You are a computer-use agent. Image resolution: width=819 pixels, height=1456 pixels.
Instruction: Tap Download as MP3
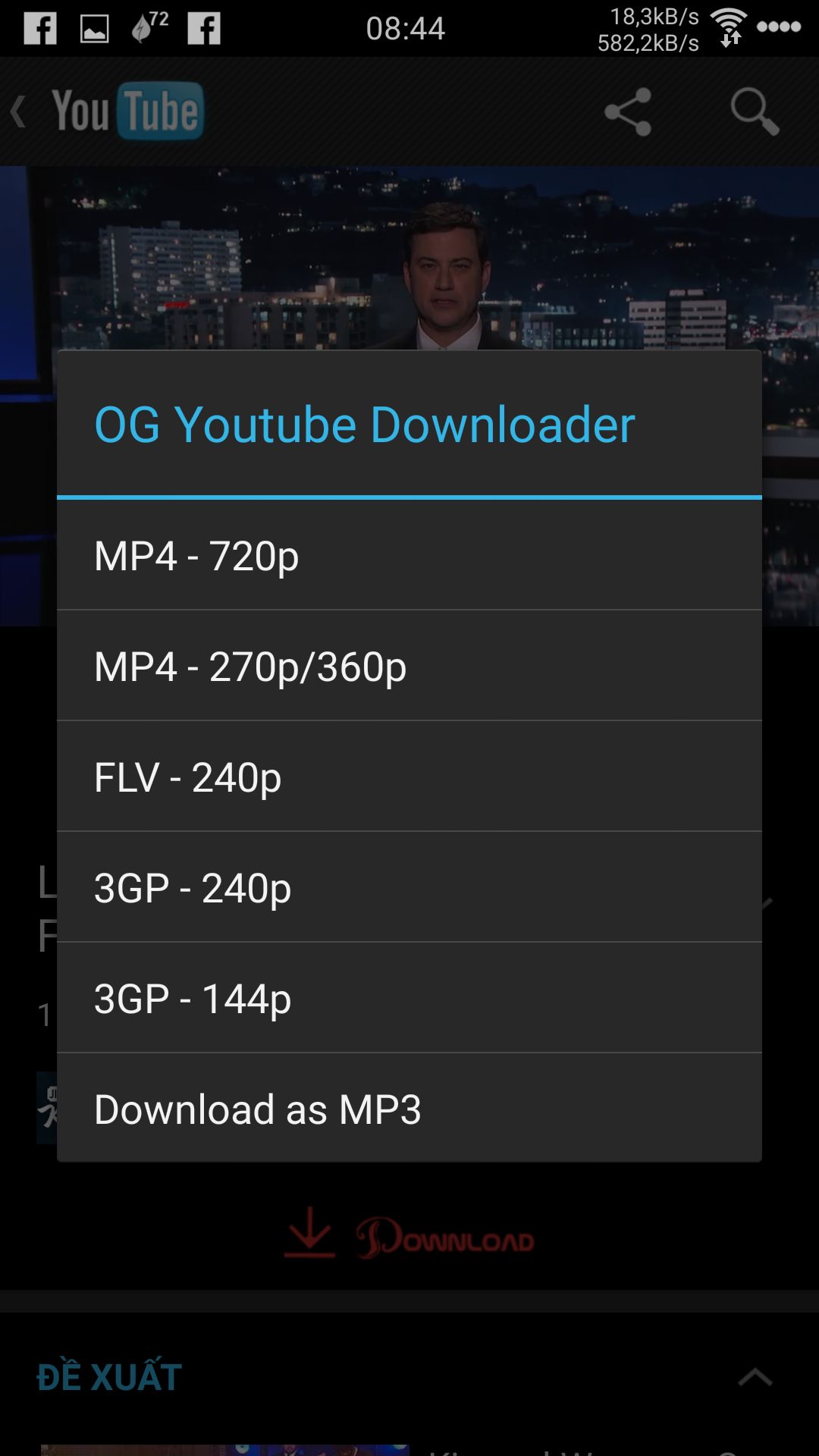point(409,1109)
